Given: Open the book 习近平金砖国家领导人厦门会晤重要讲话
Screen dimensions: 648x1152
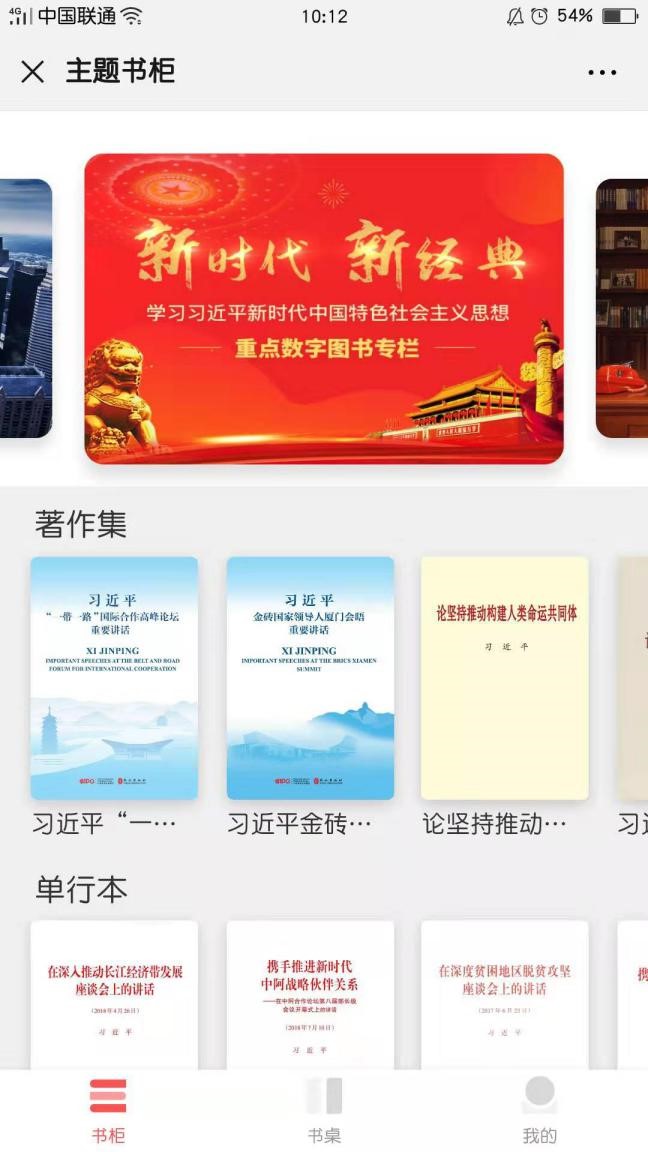Looking at the screenshot, I should (x=310, y=678).
